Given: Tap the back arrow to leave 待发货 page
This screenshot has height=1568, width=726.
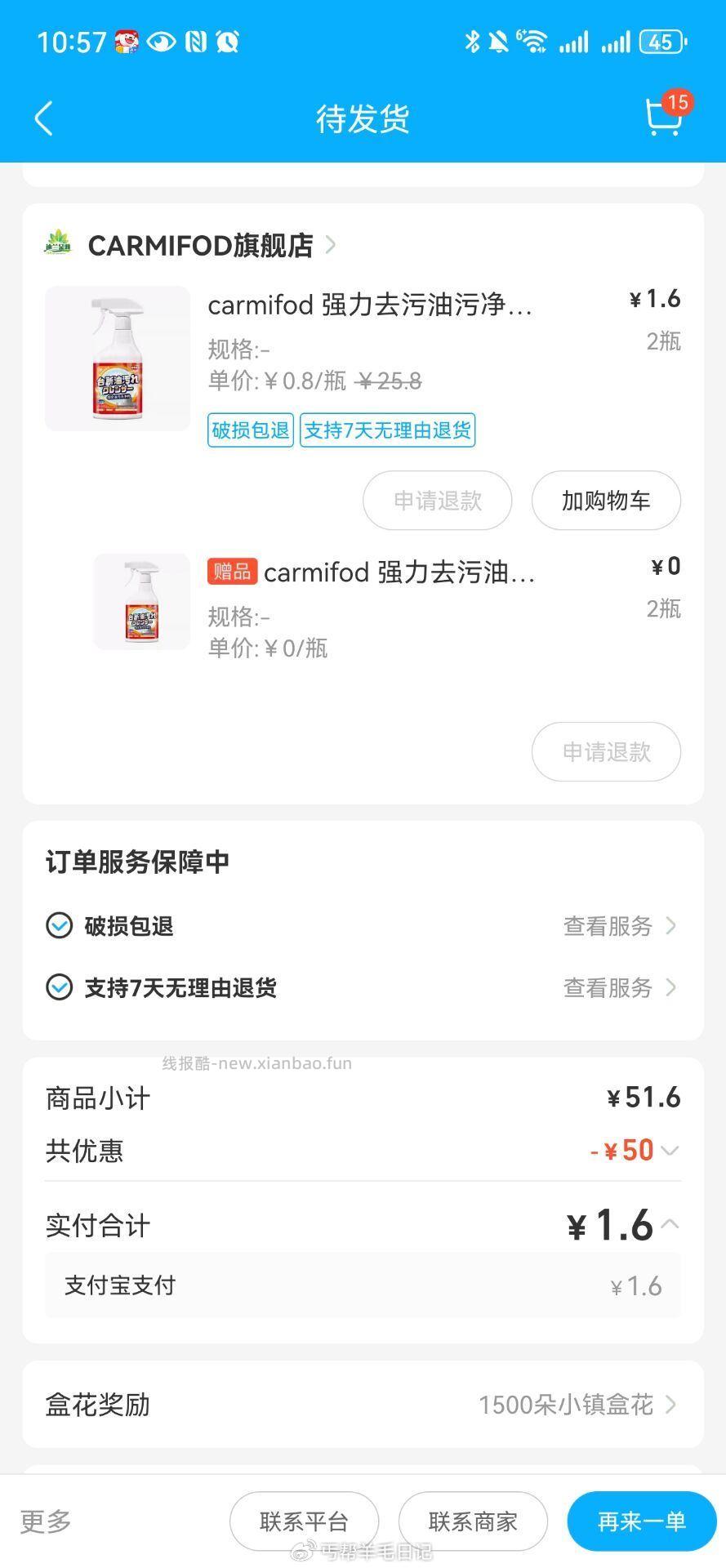Looking at the screenshot, I should tap(43, 118).
